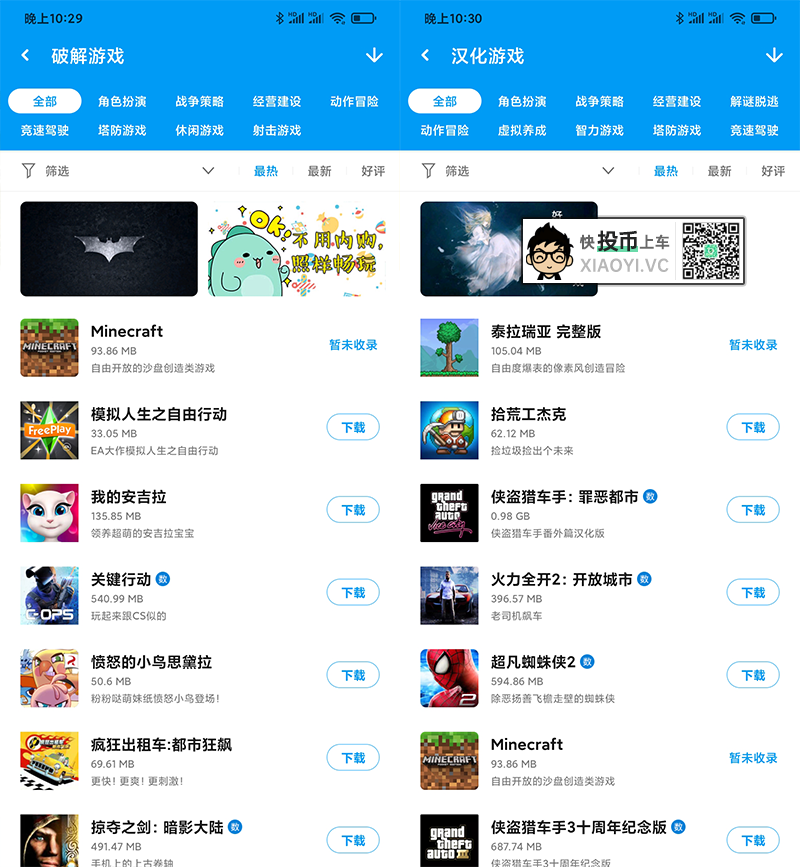Download 我的安吉拉
This screenshot has width=800, height=867.
coord(353,510)
